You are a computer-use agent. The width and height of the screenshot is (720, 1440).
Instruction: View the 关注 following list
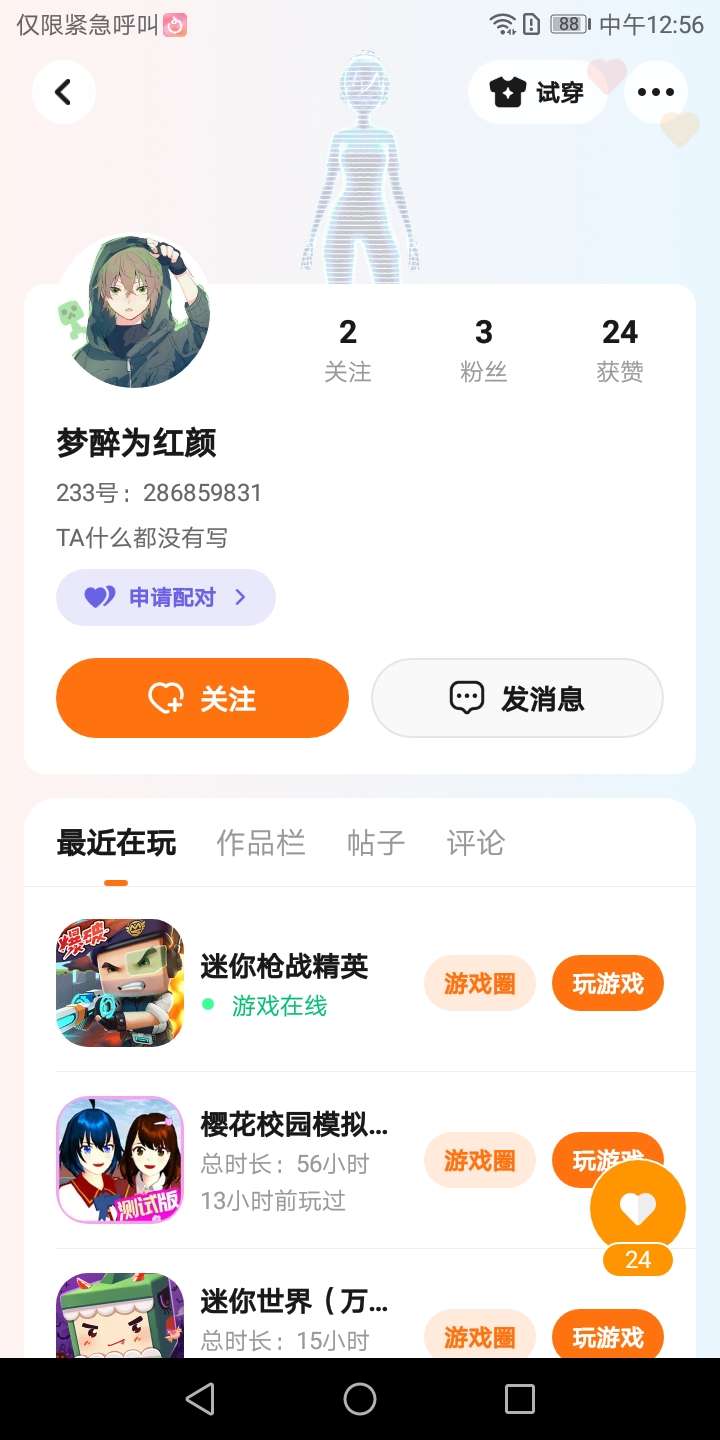click(x=348, y=349)
